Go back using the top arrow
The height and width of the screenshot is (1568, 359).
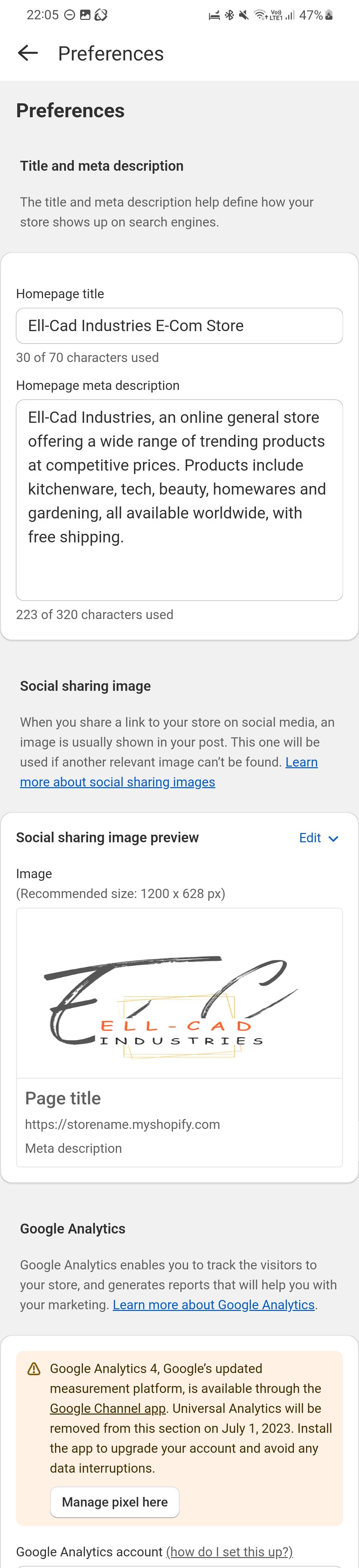28,53
